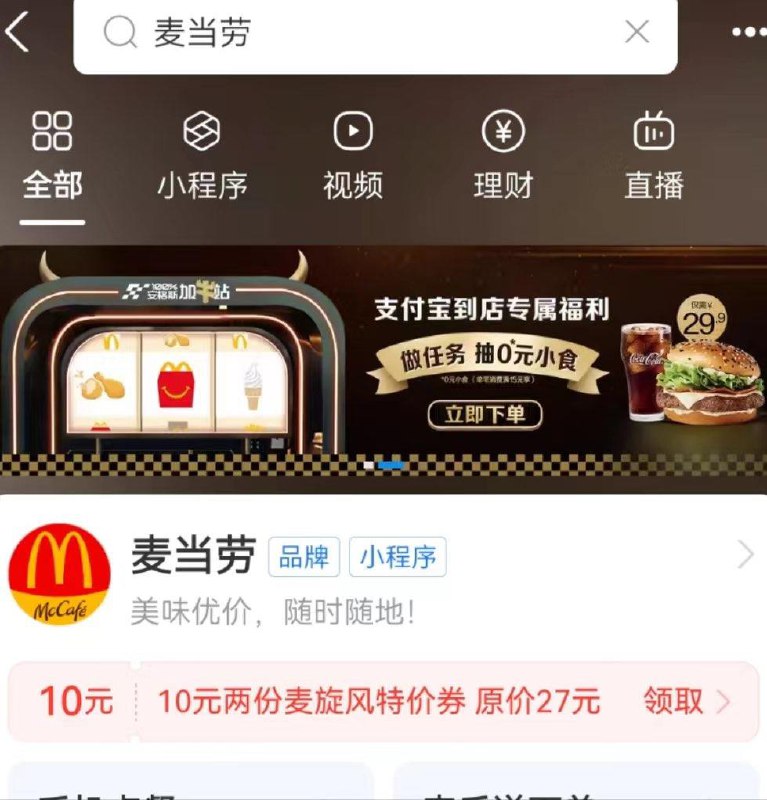Image resolution: width=767 pixels, height=800 pixels.
Task: Tap the 直播 live broadcast icon
Action: coord(653,132)
